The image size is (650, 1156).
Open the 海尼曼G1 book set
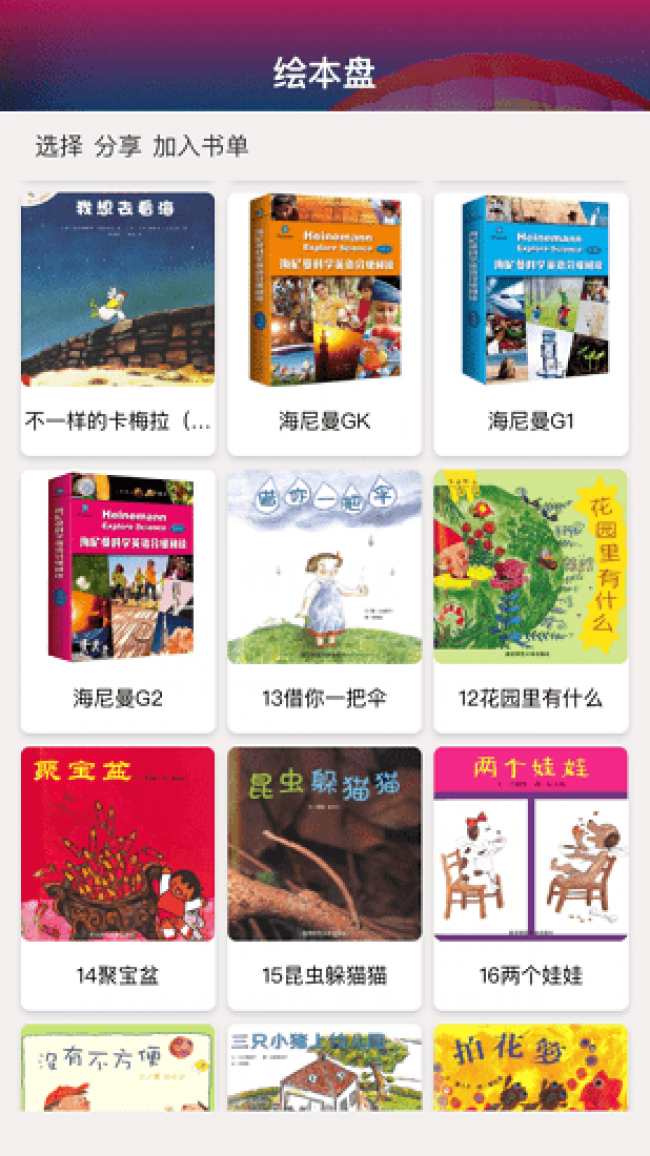(531, 324)
